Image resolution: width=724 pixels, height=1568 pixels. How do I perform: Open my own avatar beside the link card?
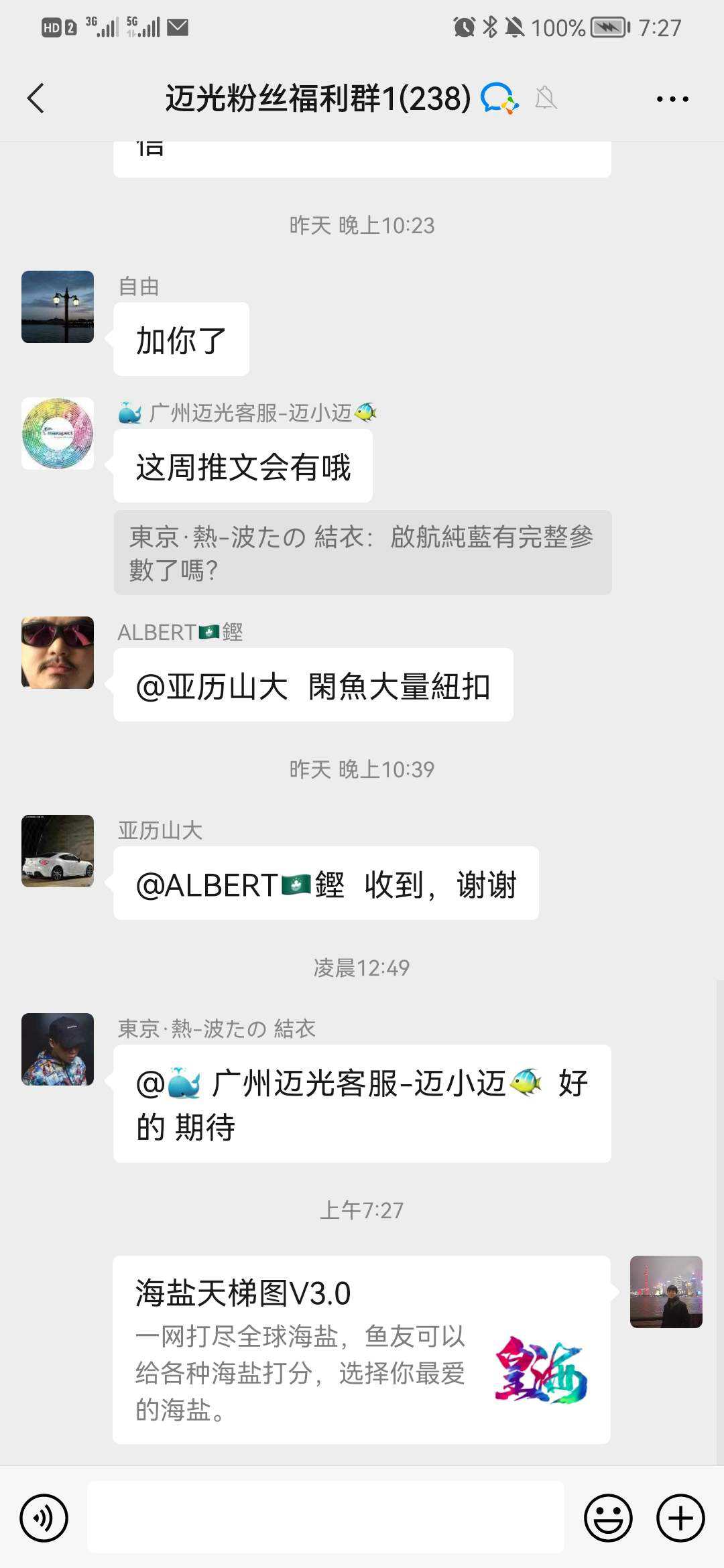pos(666,1292)
